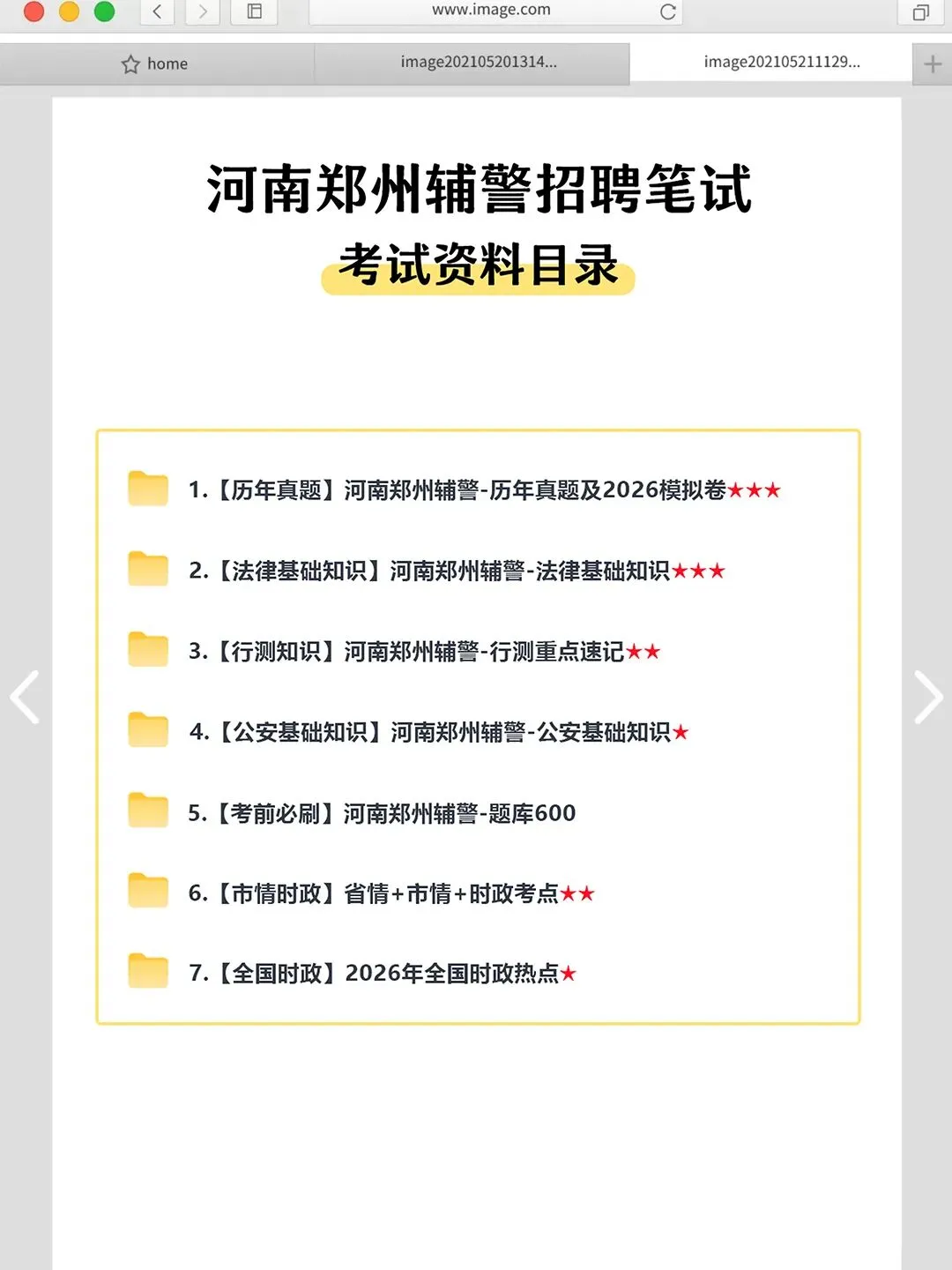Minimize the window with the yellow button
The height and width of the screenshot is (1270, 952).
click(x=69, y=11)
